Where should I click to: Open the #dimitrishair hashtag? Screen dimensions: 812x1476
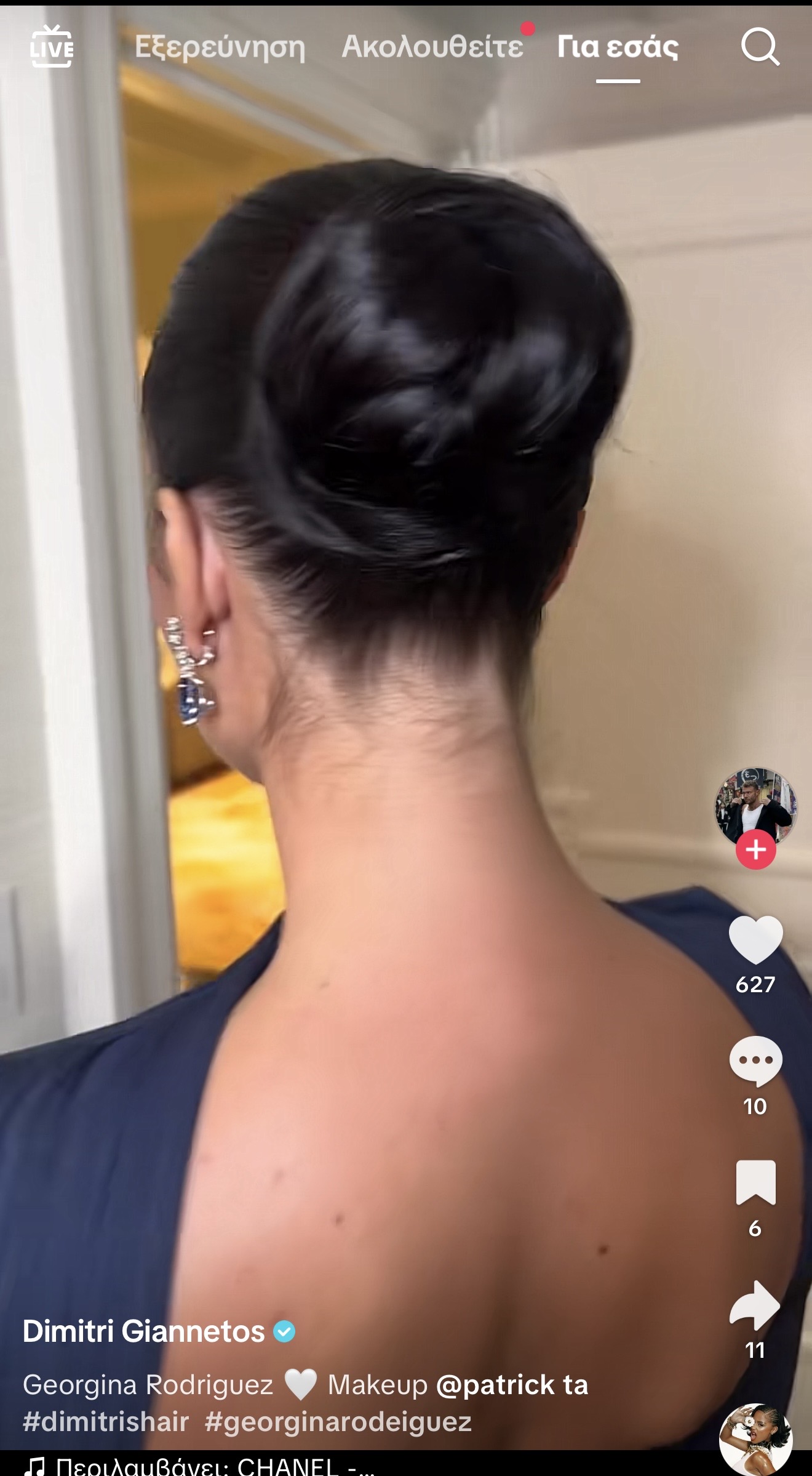(106, 1422)
